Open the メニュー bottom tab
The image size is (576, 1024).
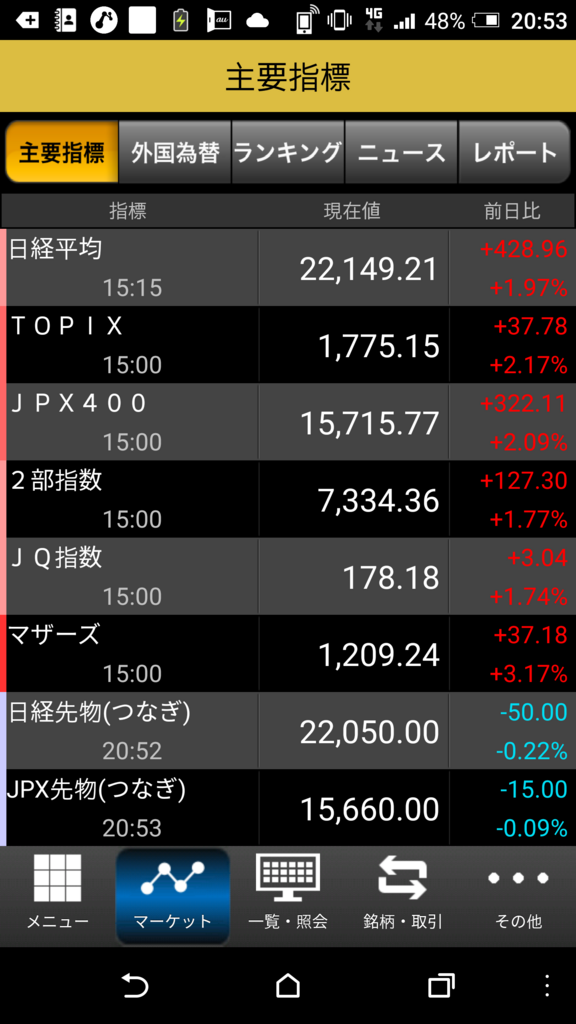point(57,896)
